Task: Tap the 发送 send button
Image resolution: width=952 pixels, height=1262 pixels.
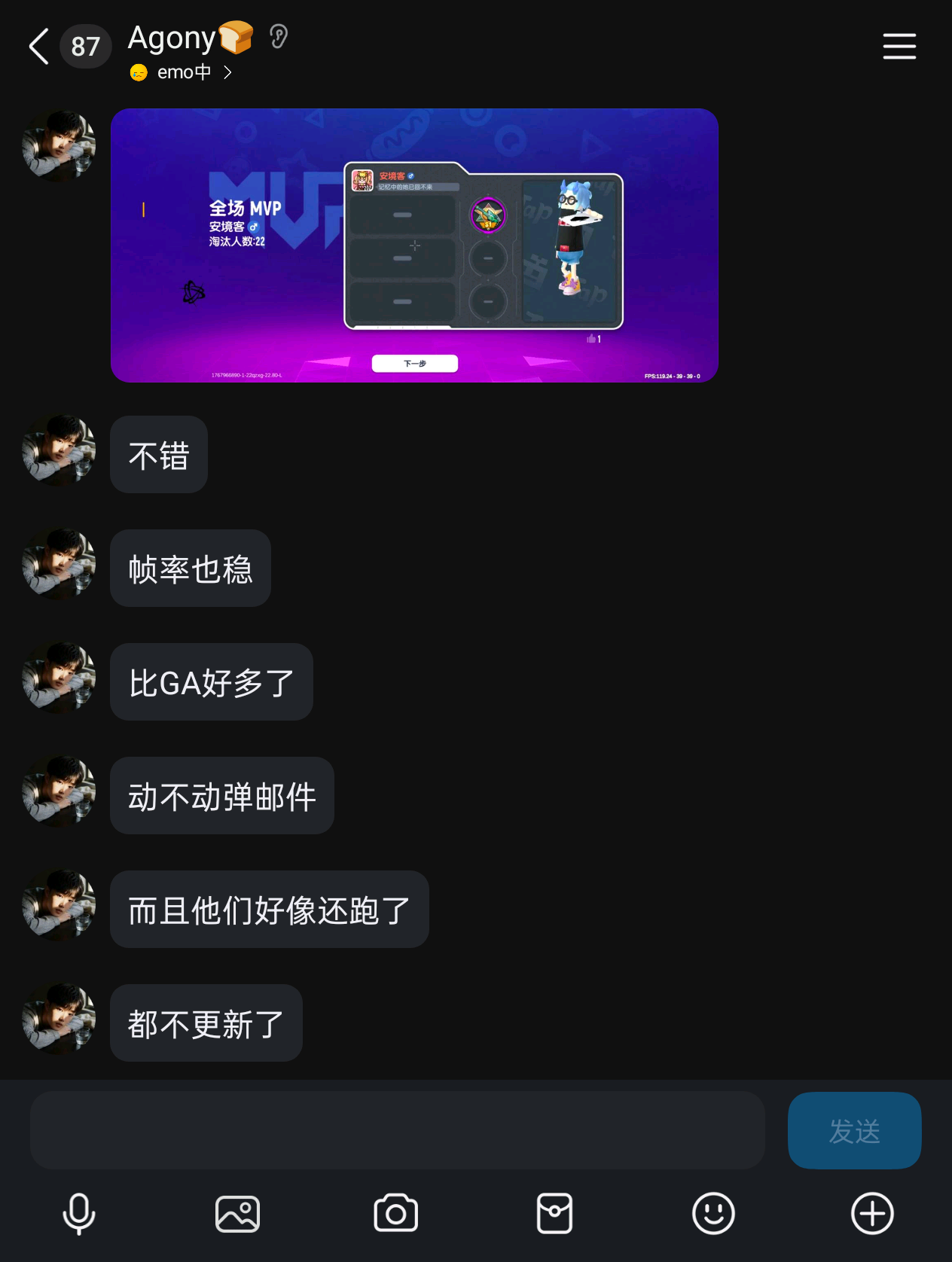Action: coord(854,1130)
